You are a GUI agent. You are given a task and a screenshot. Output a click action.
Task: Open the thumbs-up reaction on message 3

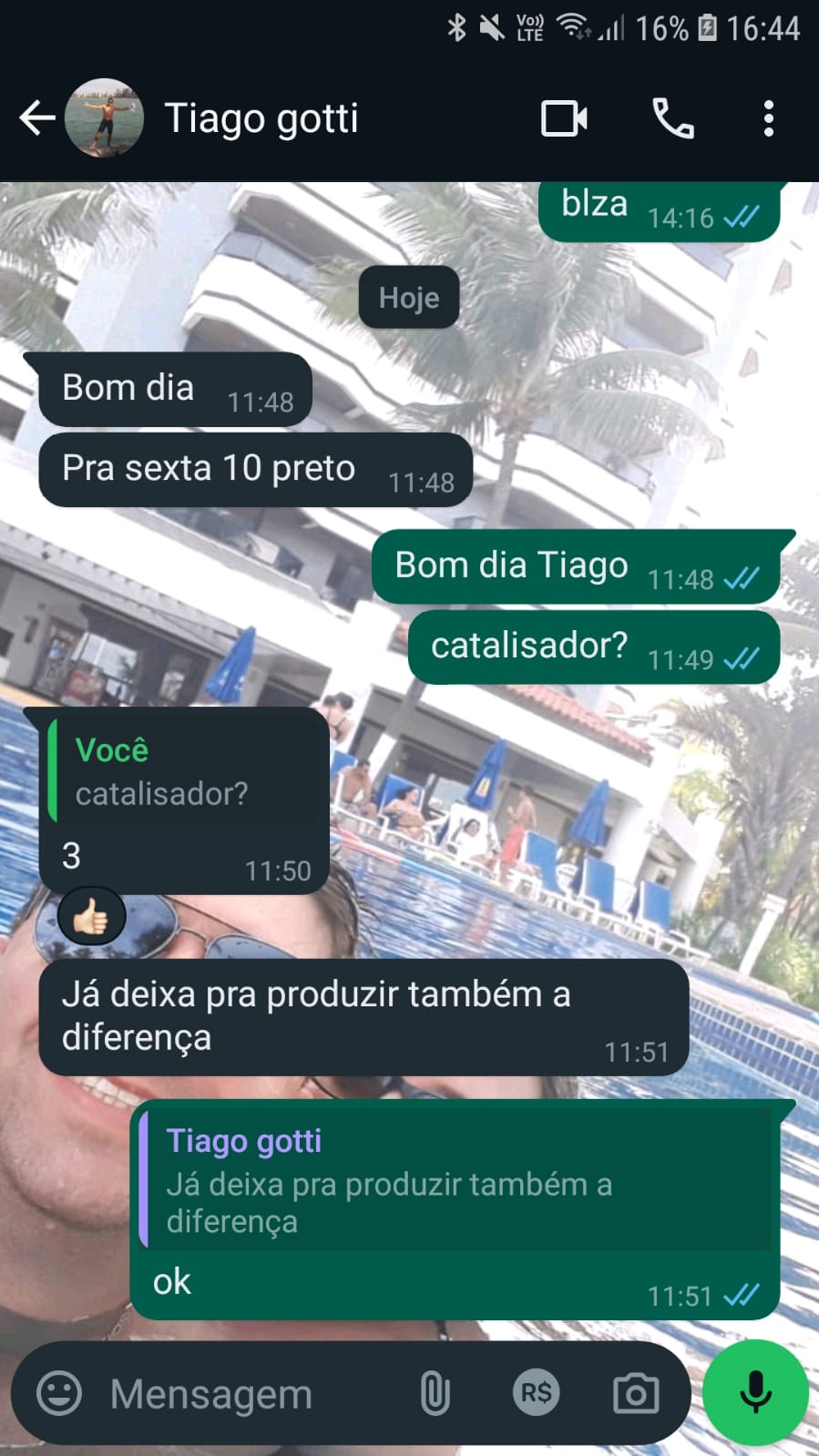click(x=91, y=918)
